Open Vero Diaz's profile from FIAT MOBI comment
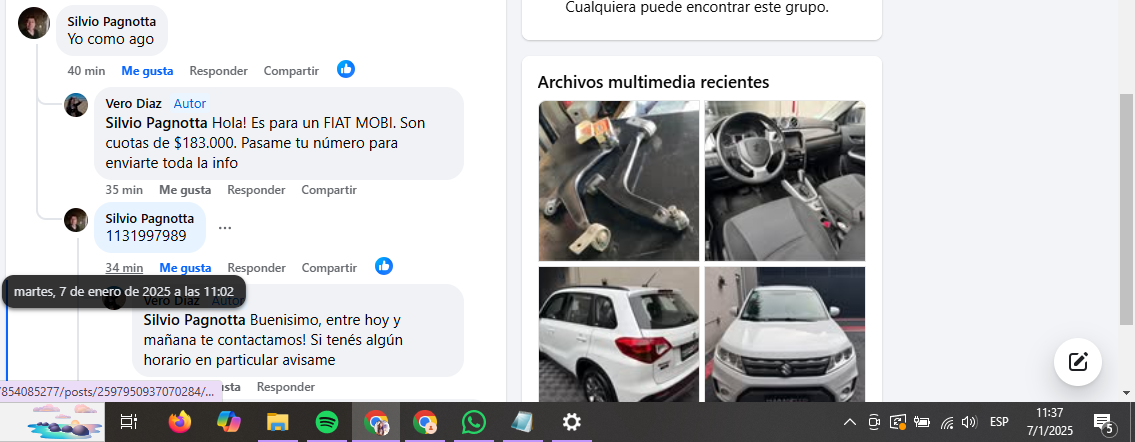This screenshot has width=1135, height=442. tap(133, 103)
